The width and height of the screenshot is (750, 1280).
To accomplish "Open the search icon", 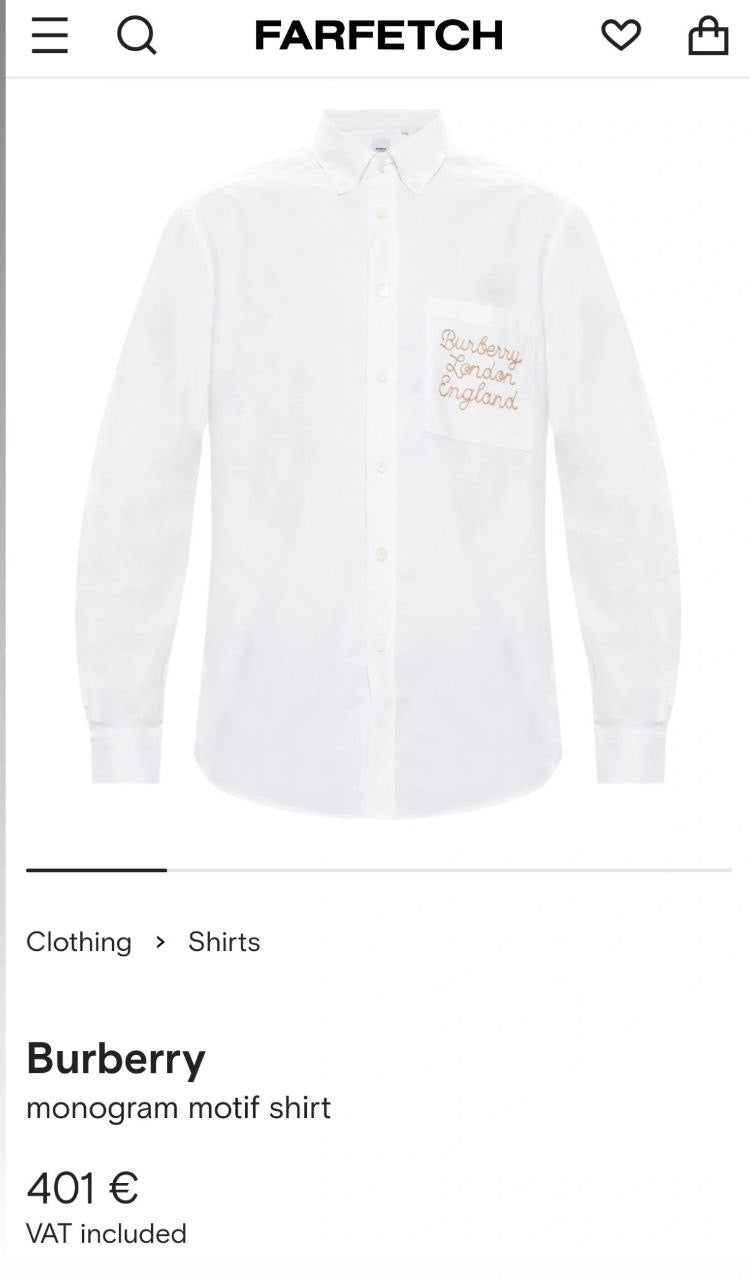I will pos(136,36).
